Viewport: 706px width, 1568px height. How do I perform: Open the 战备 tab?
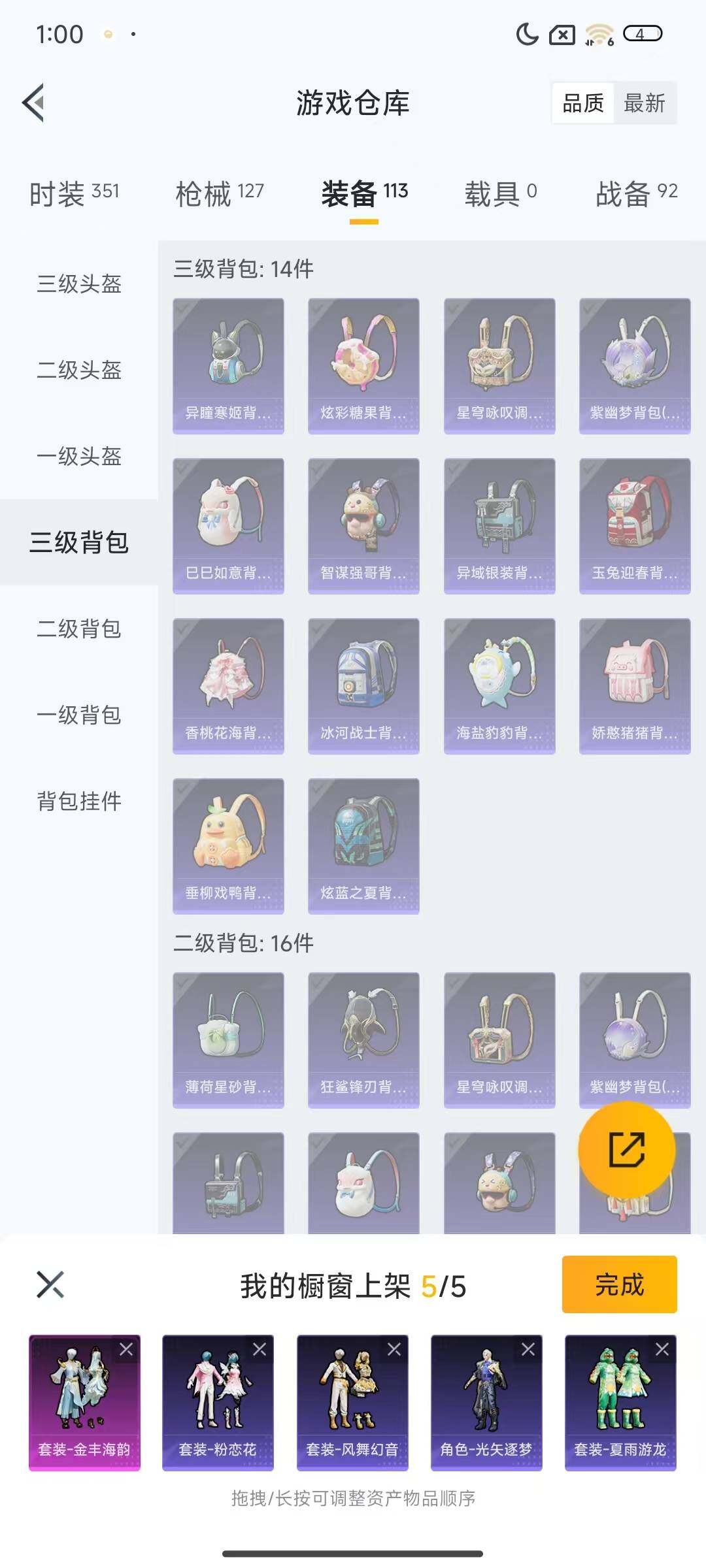point(636,193)
